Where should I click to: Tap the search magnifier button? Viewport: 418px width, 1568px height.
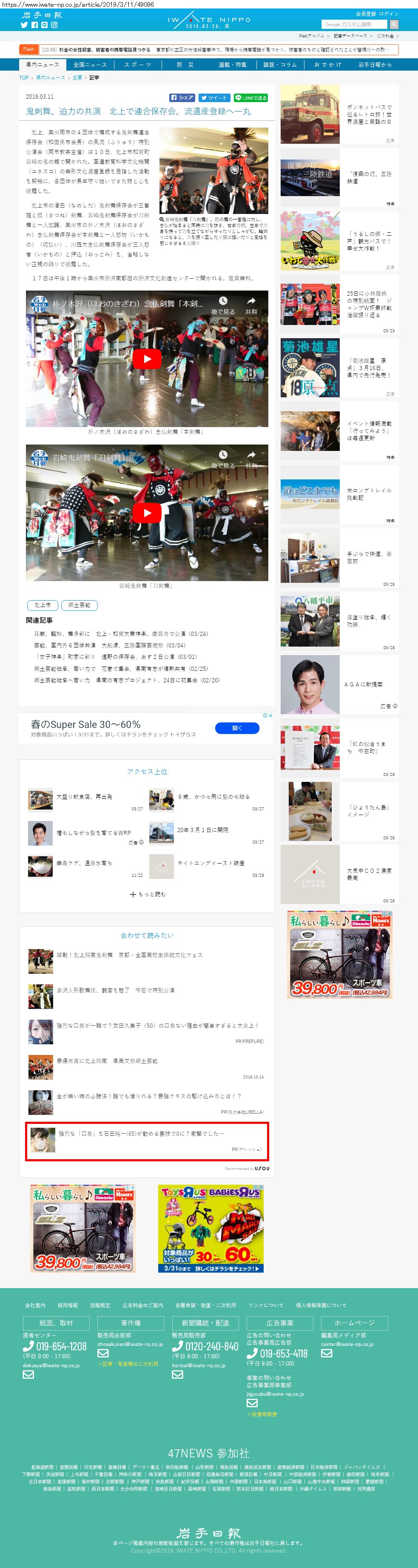[x=394, y=24]
